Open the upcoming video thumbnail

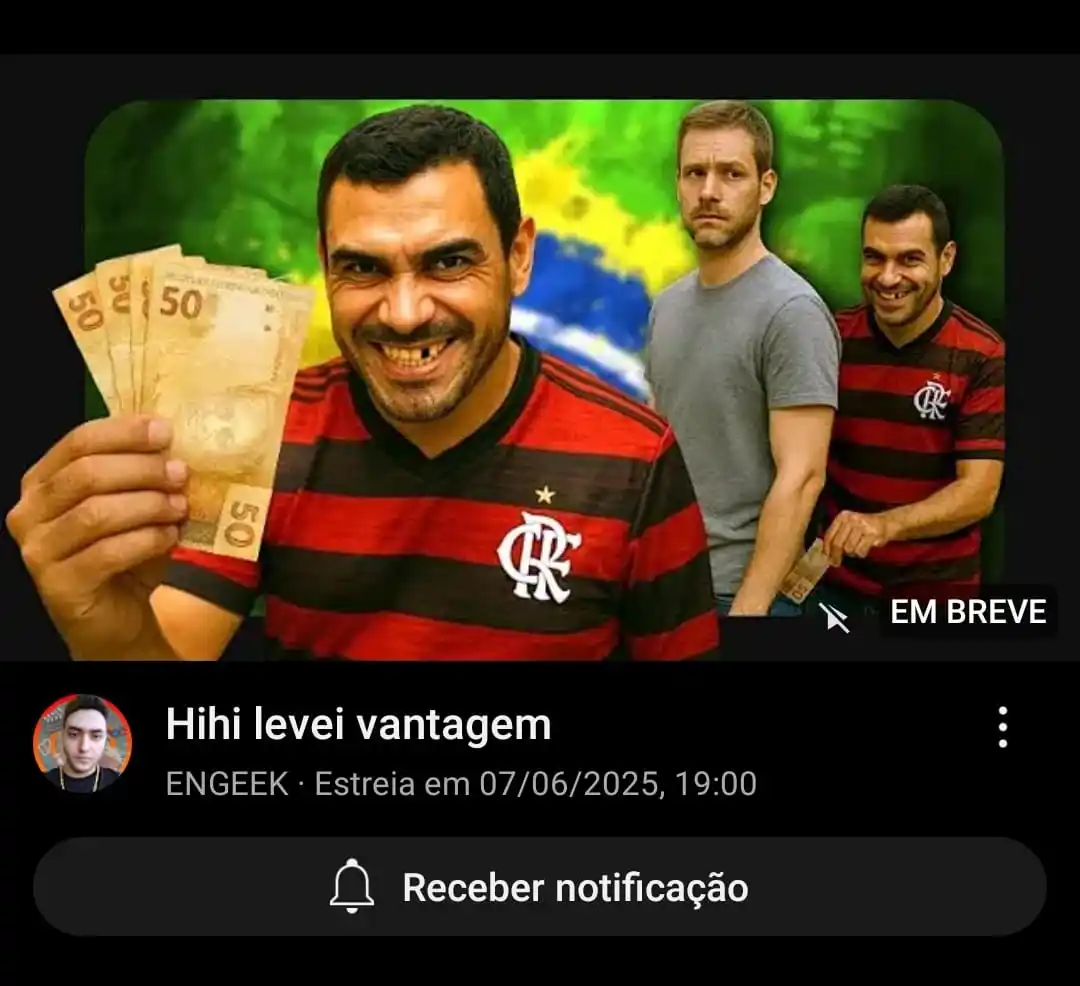pos(540,380)
